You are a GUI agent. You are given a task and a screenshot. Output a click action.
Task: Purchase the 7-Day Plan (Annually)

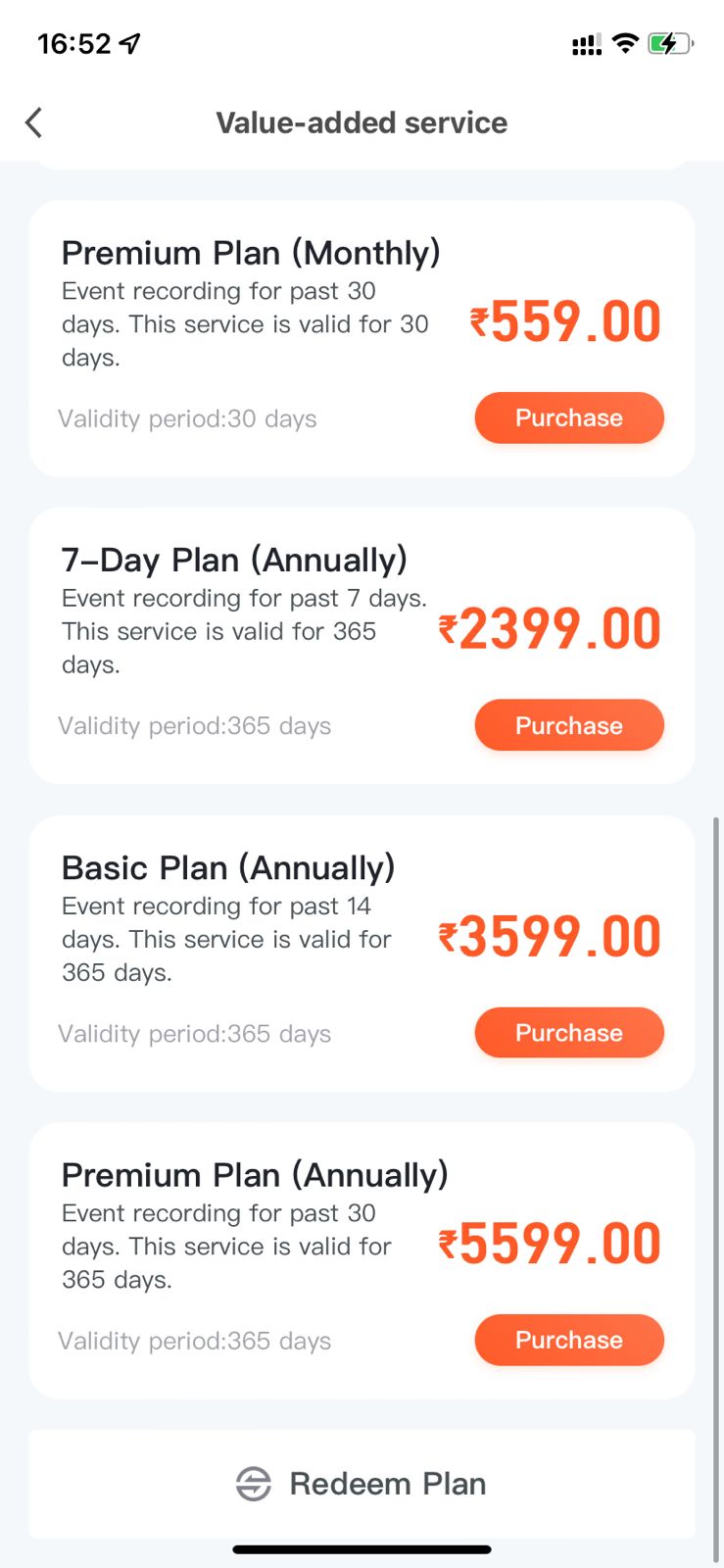tap(569, 725)
